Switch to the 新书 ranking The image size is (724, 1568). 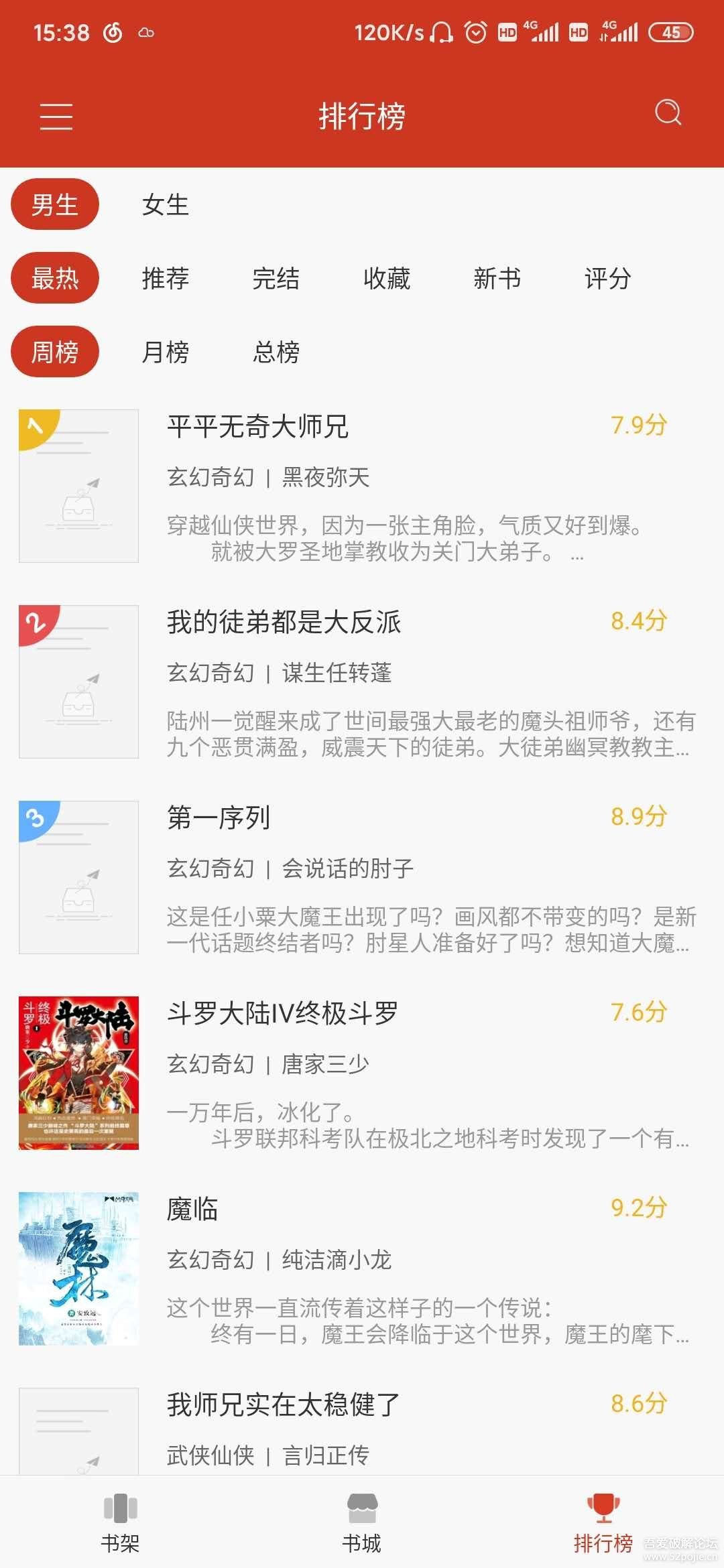(x=497, y=278)
